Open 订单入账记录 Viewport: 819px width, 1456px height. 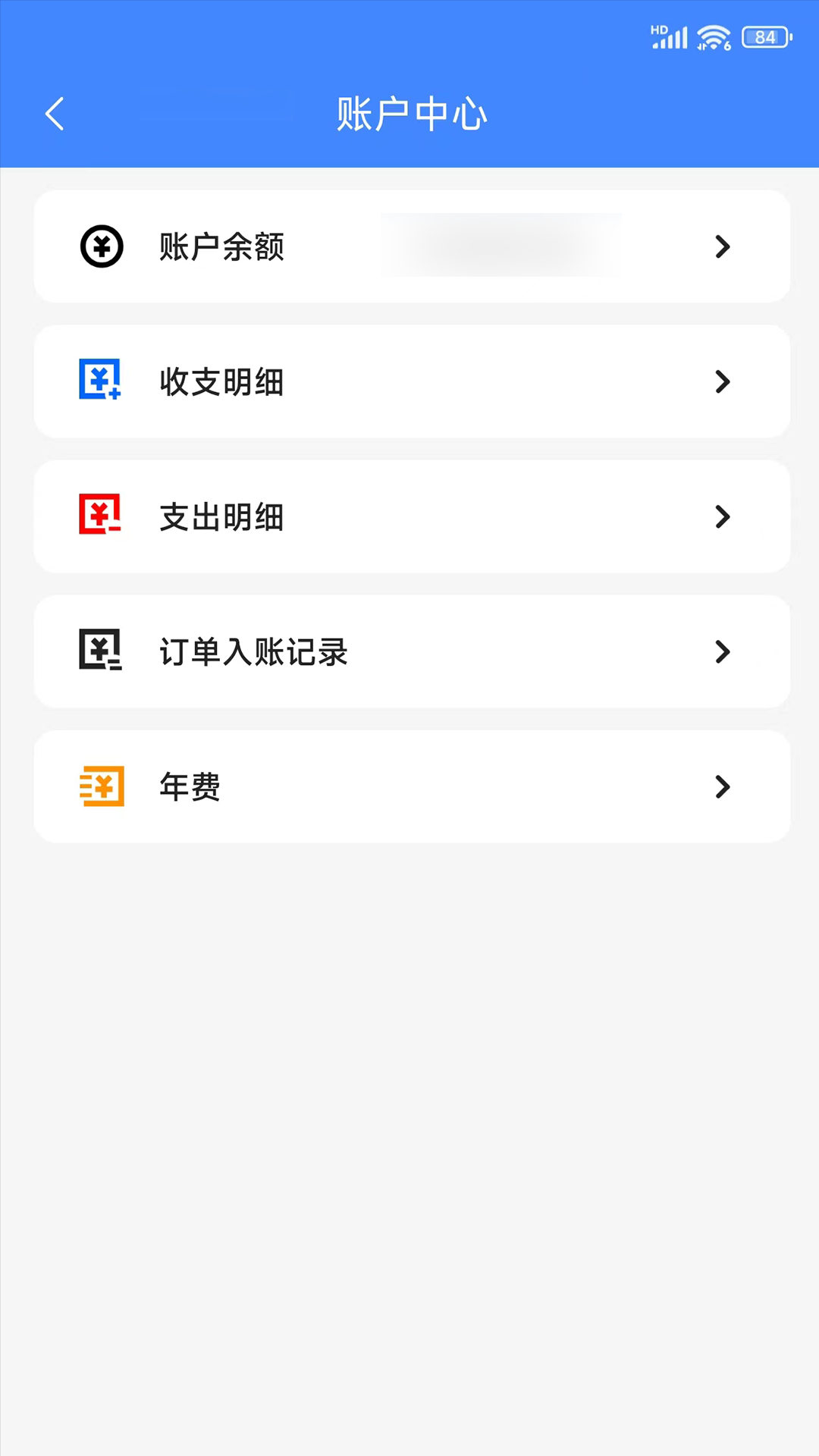coord(412,651)
